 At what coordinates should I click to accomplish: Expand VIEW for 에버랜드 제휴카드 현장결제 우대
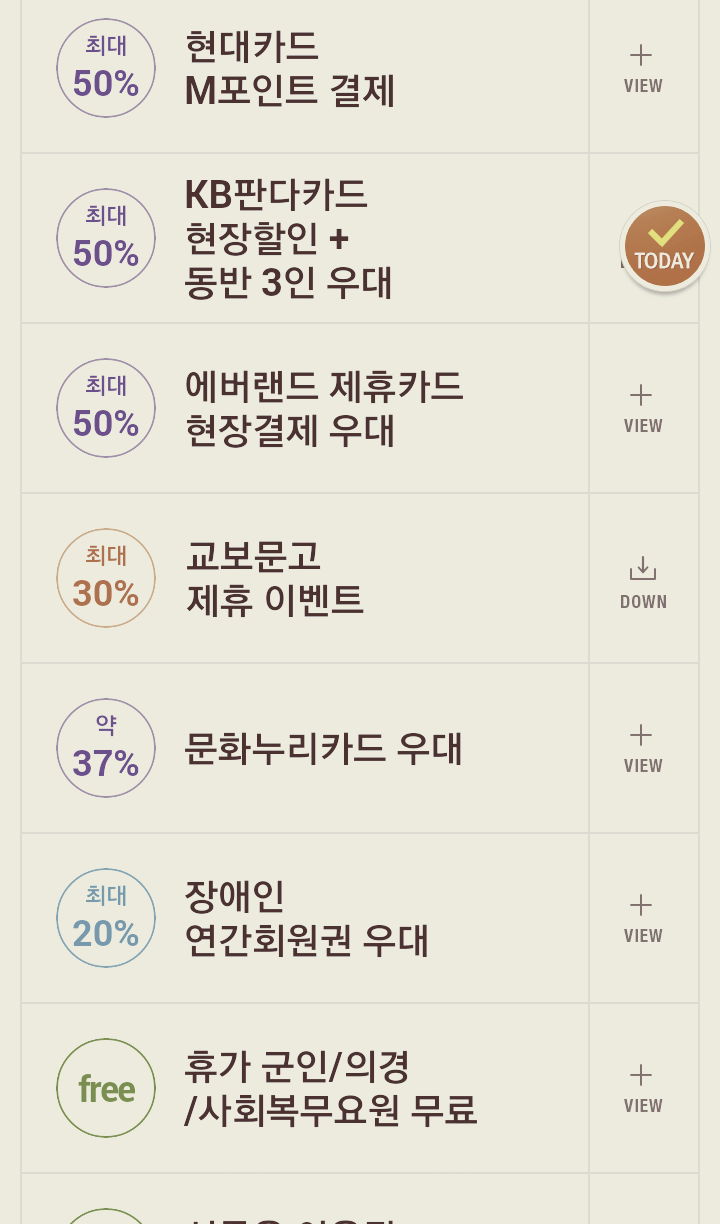tap(643, 408)
